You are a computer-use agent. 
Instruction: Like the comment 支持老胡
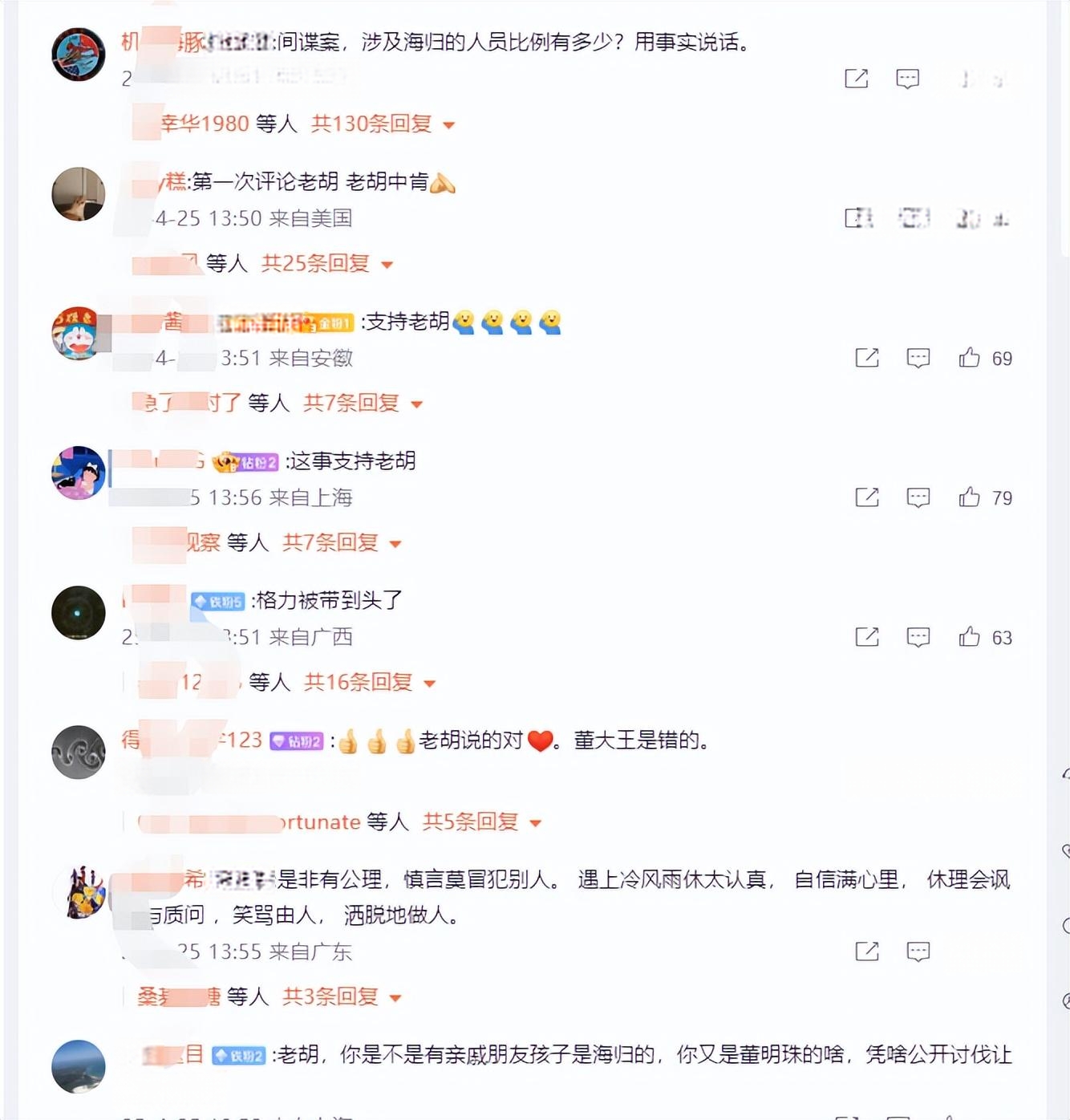pyautogui.click(x=969, y=358)
